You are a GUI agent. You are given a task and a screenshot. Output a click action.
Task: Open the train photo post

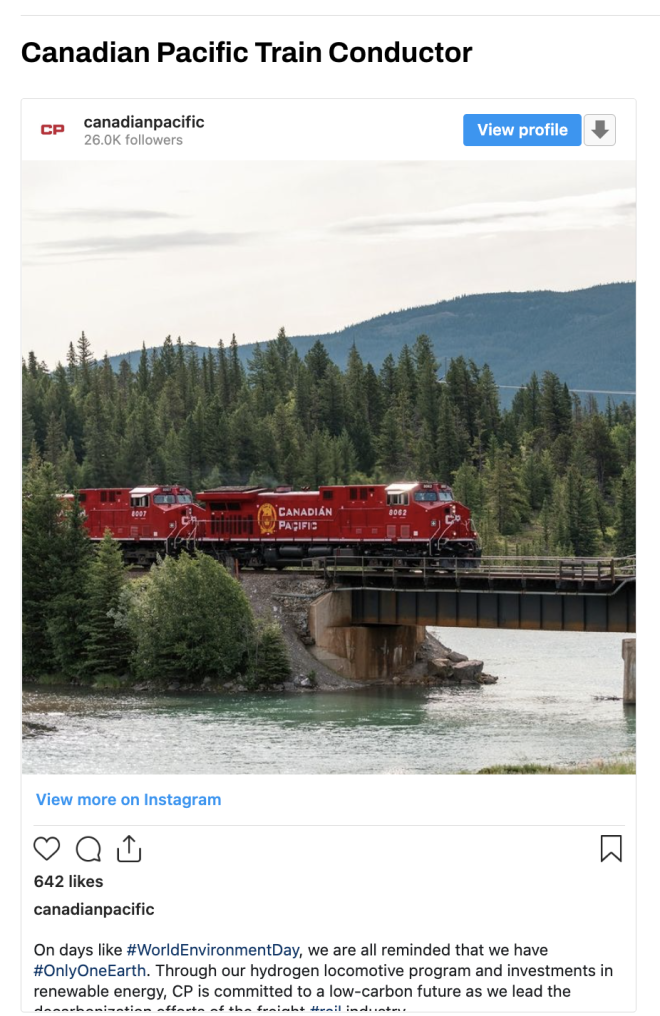328,467
